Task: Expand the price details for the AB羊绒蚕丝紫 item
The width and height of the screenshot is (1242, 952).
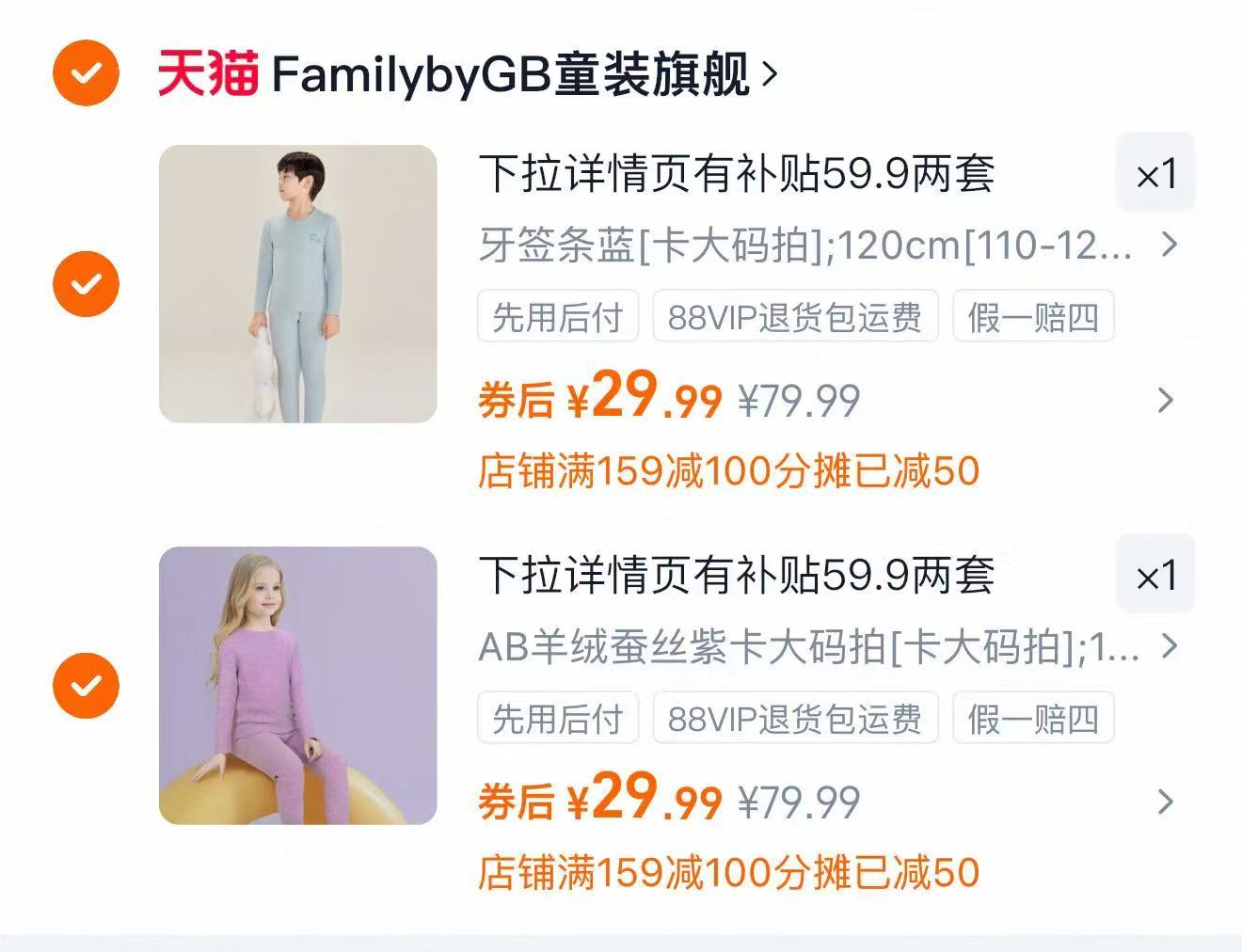Action: (1166, 802)
